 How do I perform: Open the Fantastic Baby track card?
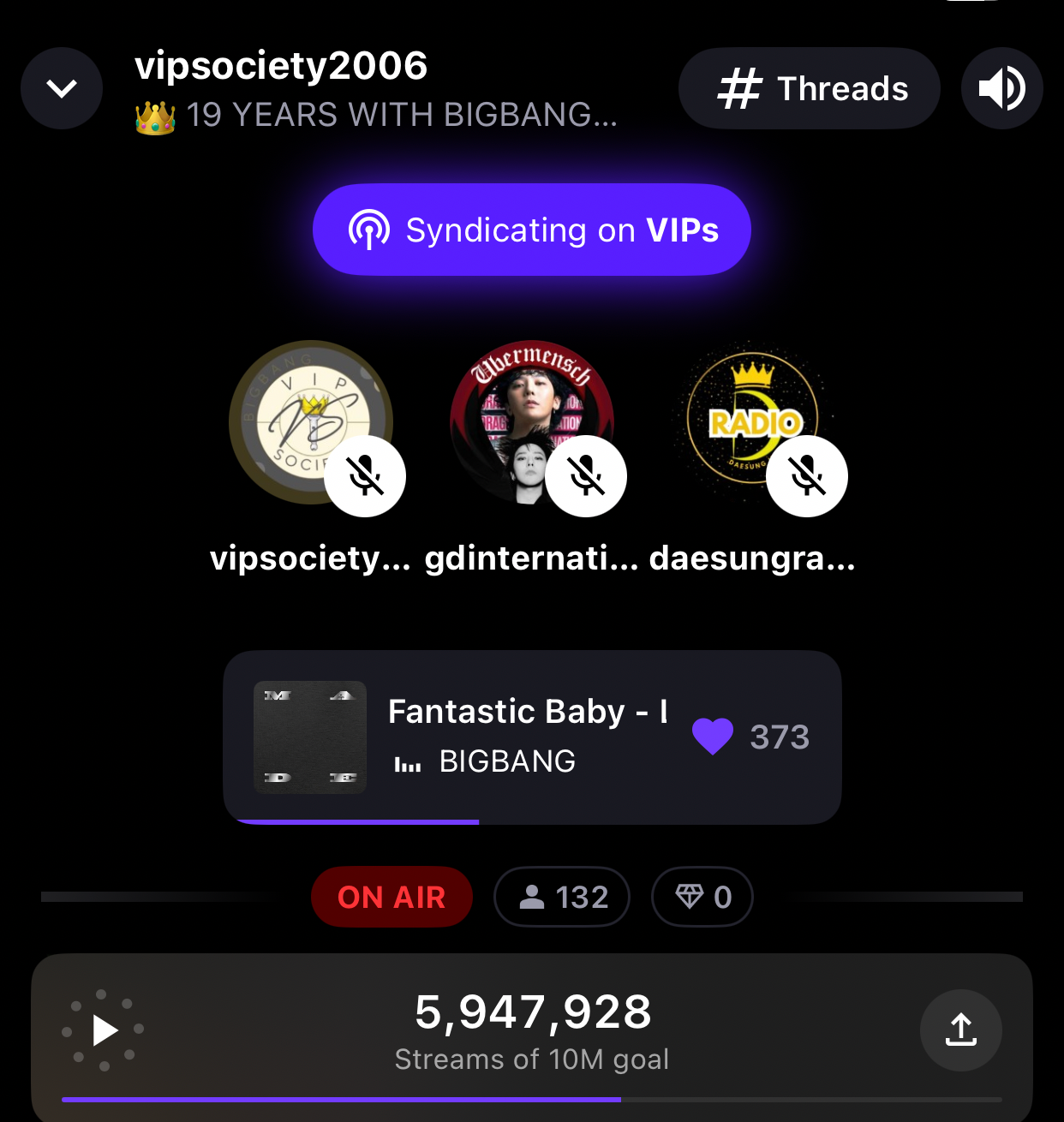point(480,737)
